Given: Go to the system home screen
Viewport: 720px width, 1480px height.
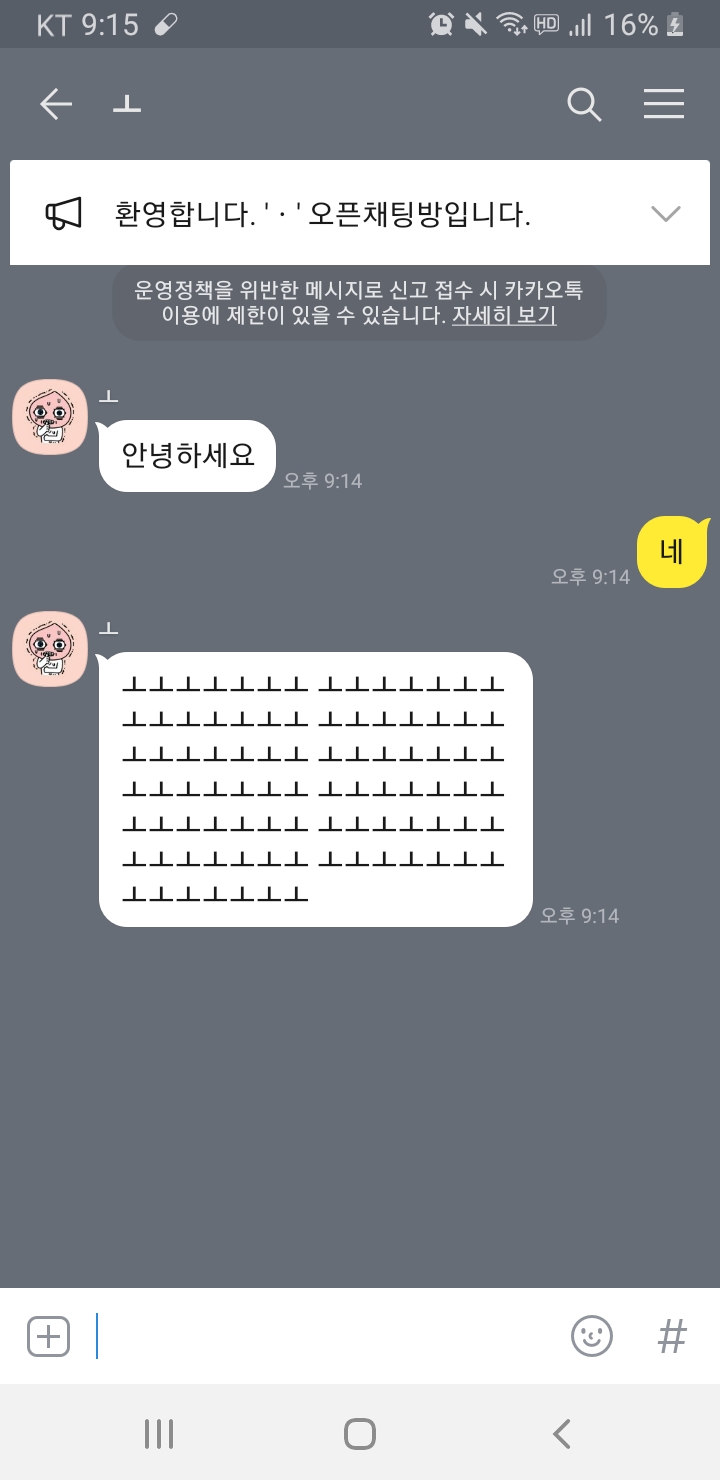Looking at the screenshot, I should point(360,1434).
